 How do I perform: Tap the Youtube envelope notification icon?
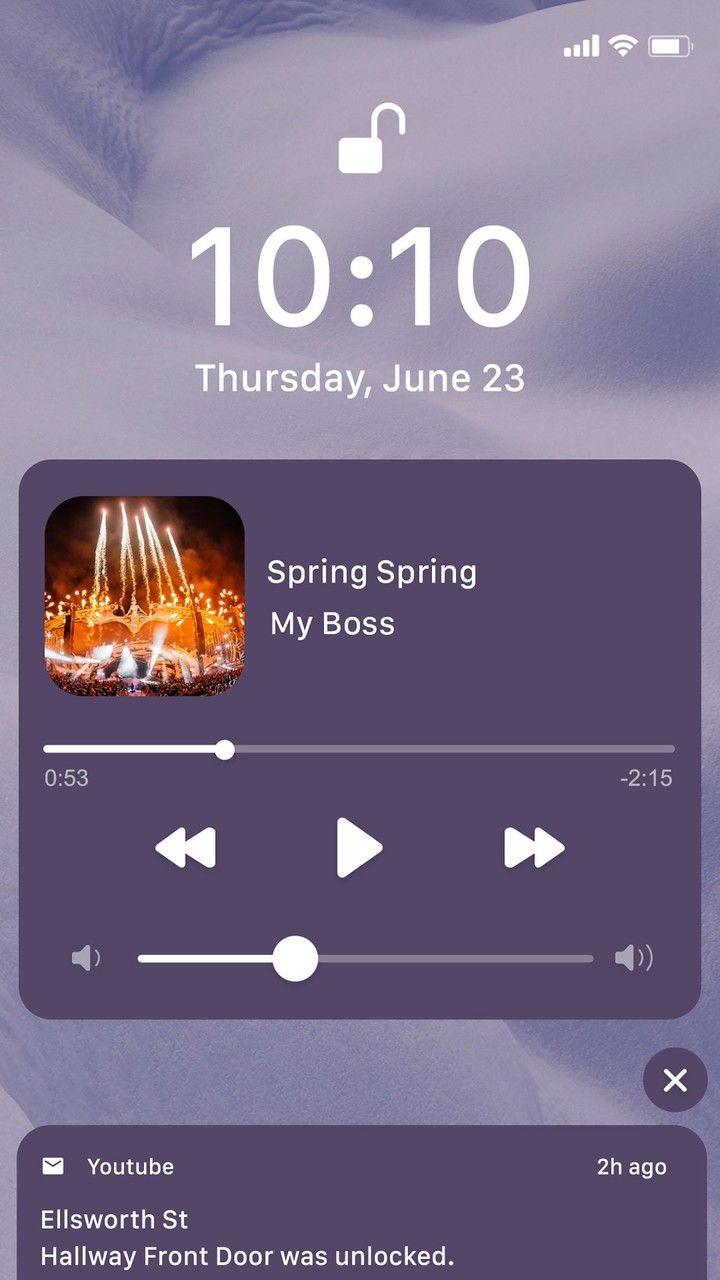53,1166
